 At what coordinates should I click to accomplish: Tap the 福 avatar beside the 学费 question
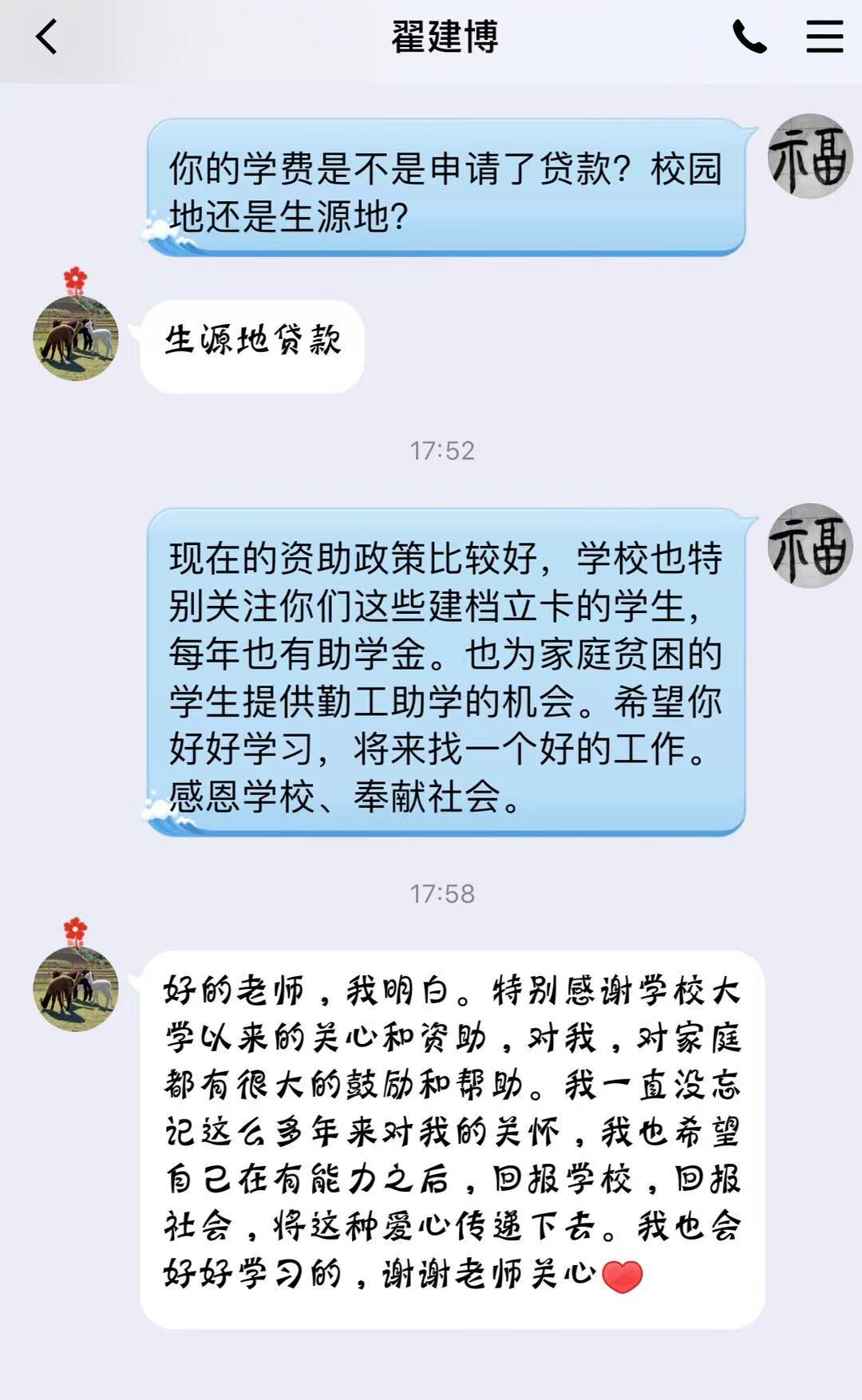point(809,156)
